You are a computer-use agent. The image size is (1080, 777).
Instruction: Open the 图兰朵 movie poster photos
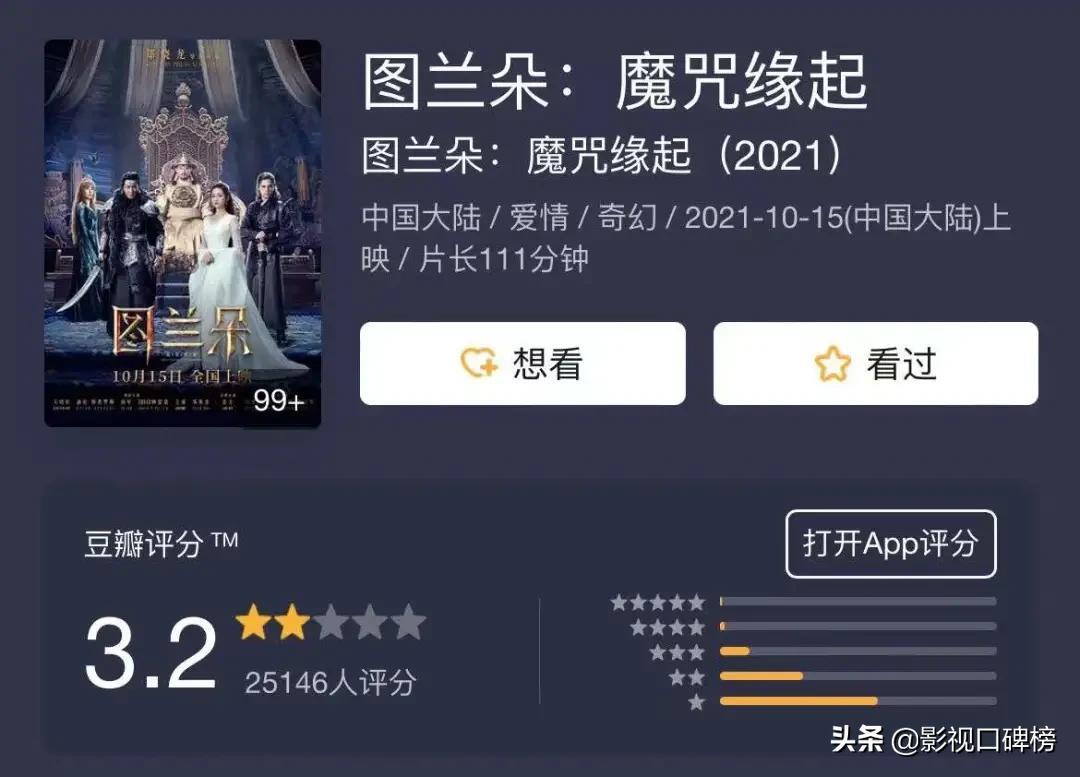coord(182,234)
